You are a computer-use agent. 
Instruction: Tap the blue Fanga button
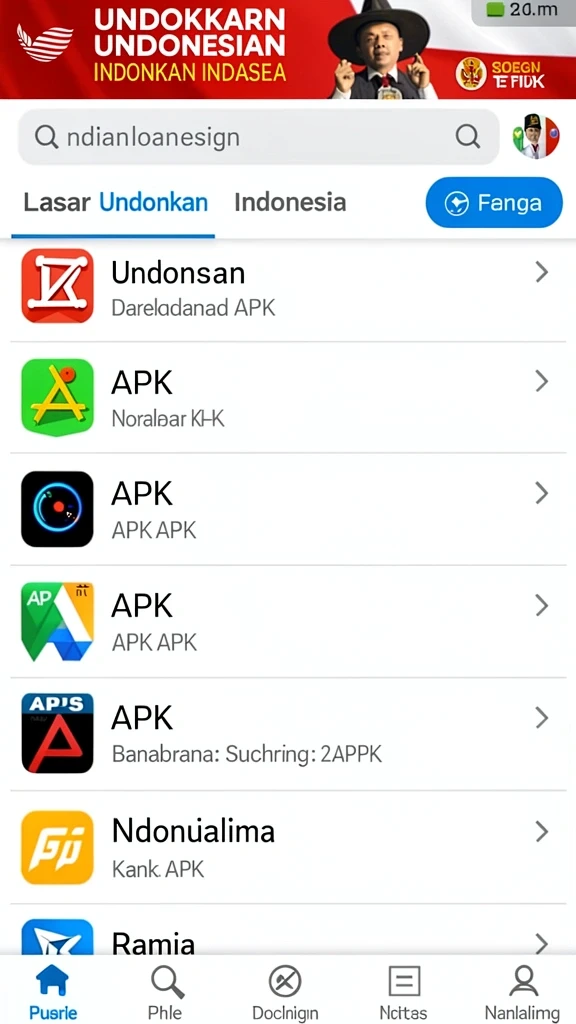(x=494, y=202)
